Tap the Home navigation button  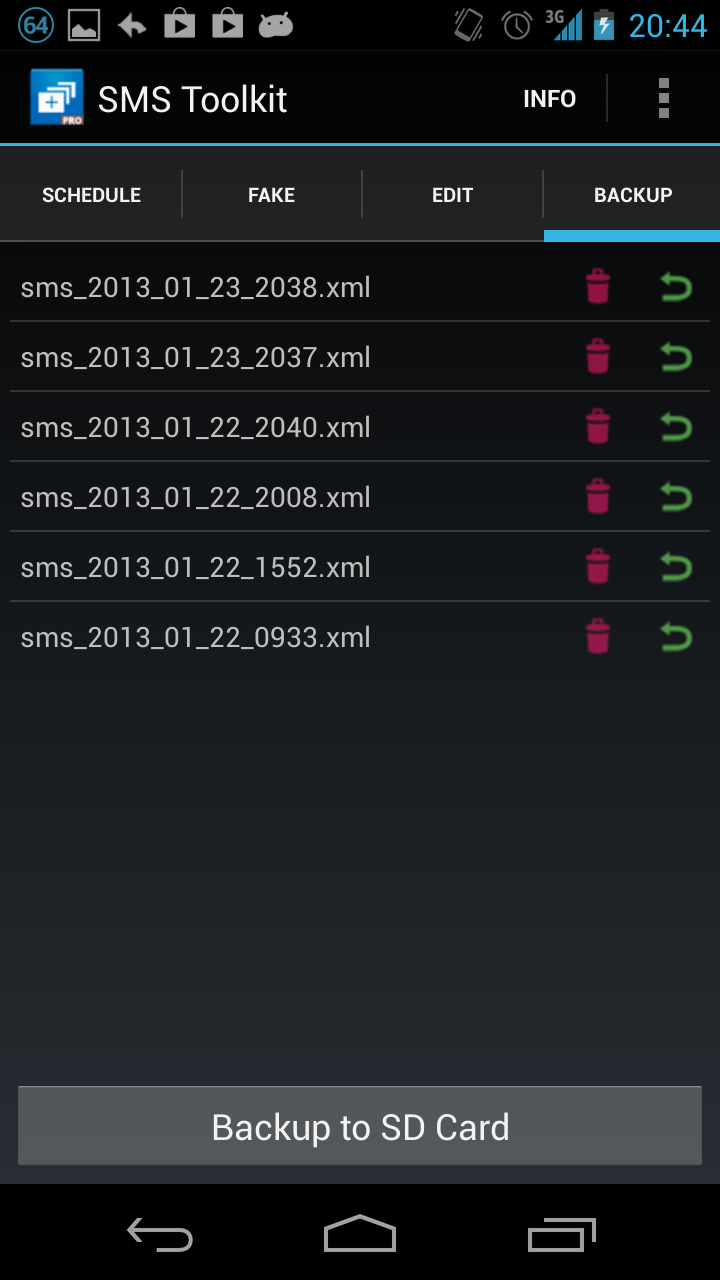359,1234
